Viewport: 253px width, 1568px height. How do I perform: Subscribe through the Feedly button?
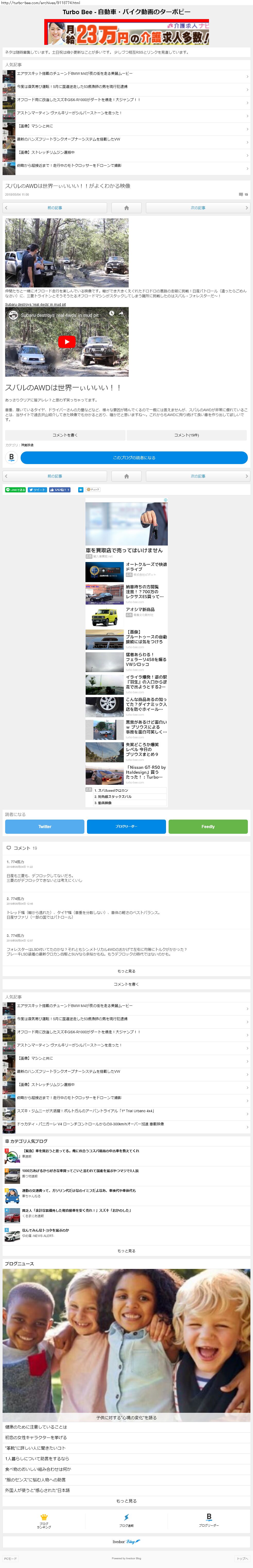(x=208, y=827)
